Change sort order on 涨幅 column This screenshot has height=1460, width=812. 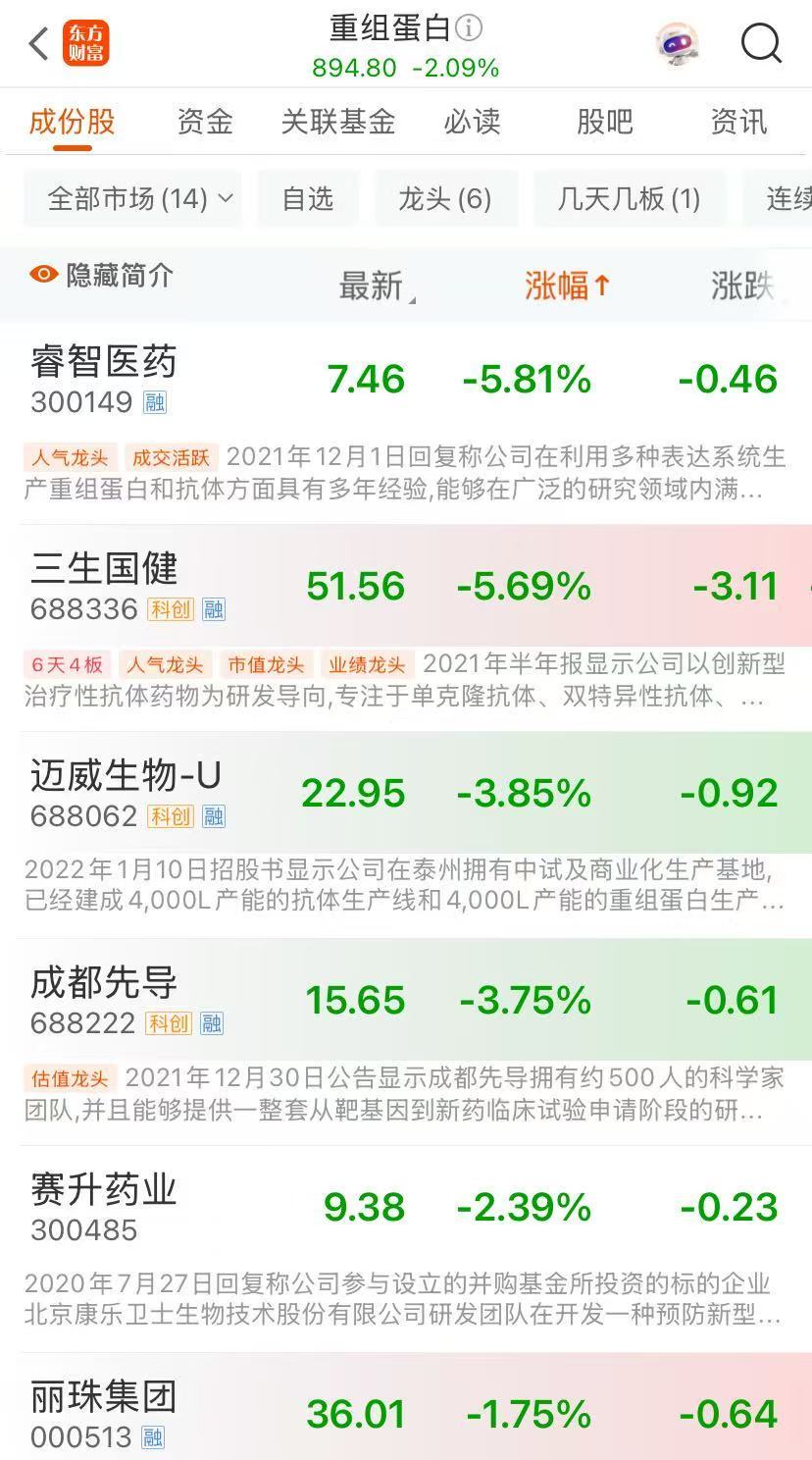point(568,287)
